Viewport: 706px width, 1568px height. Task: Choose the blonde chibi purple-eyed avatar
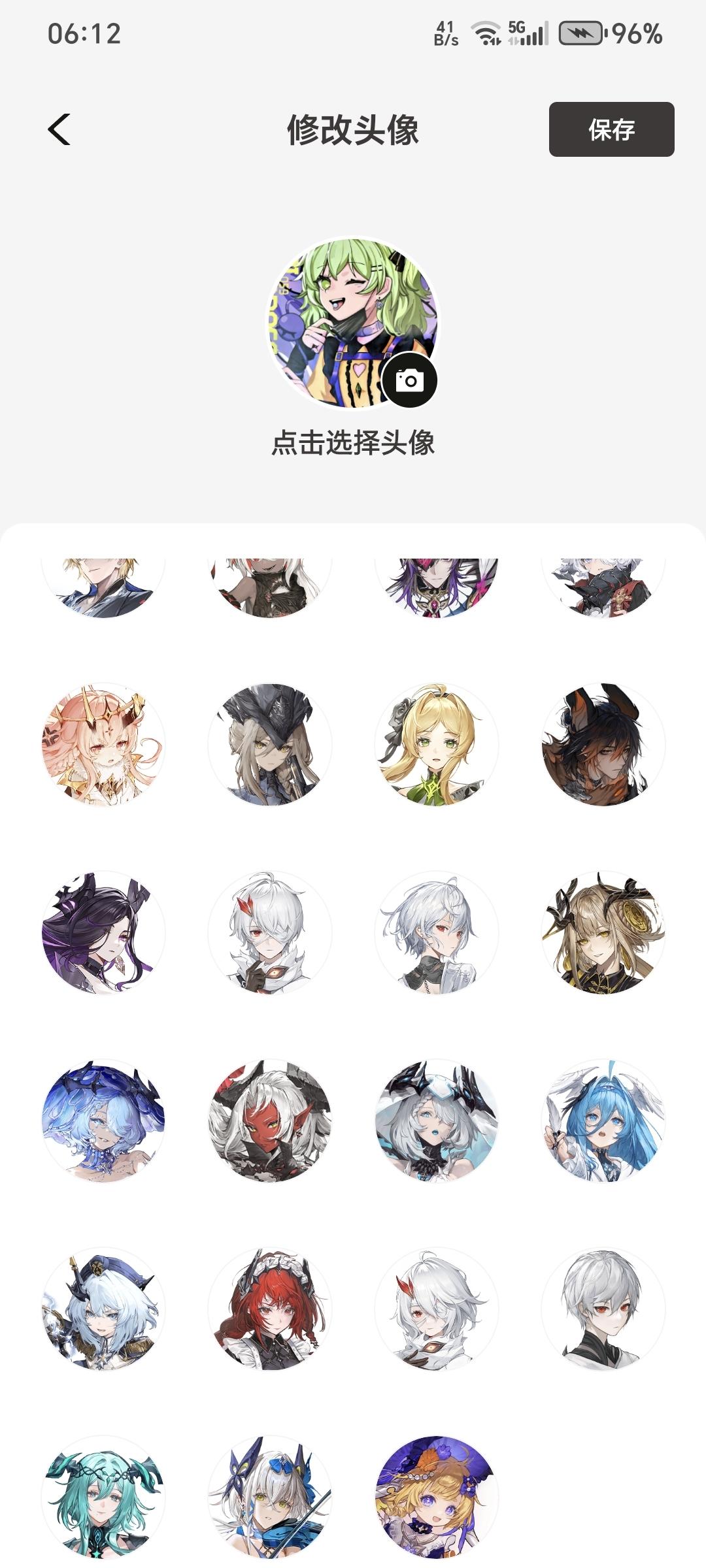tap(437, 1496)
